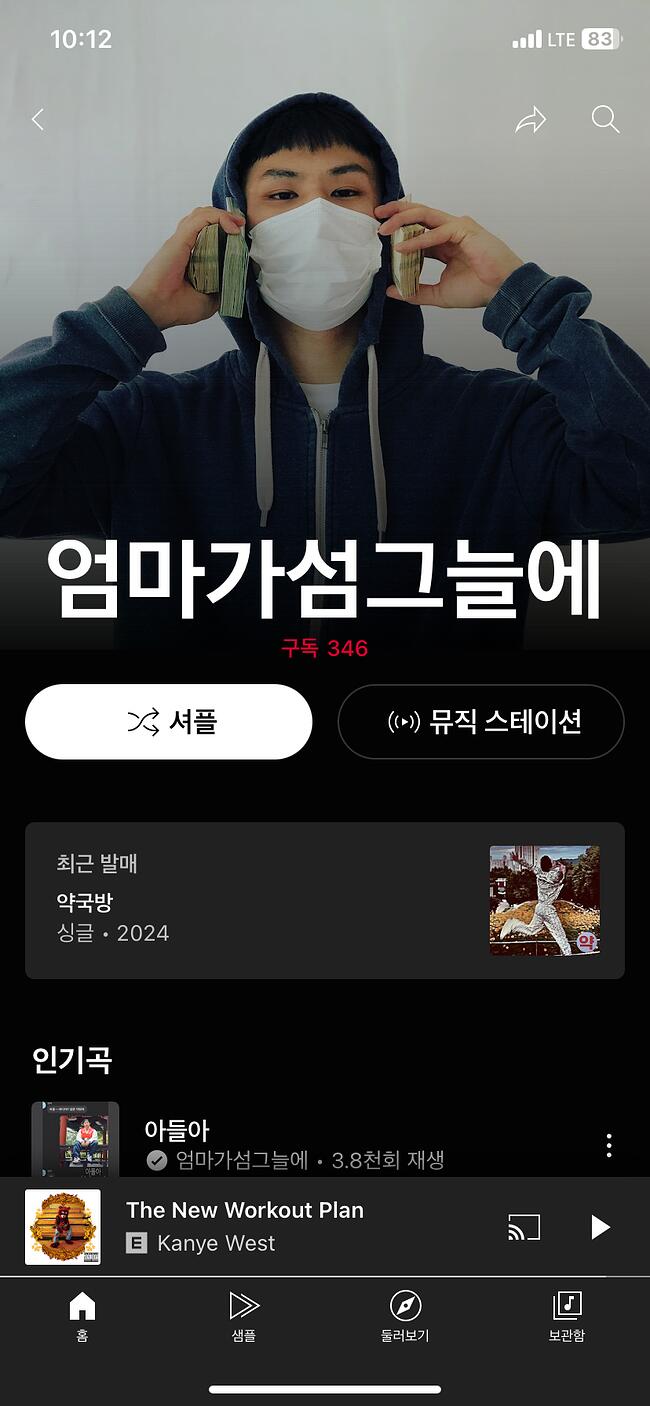Switch to the 홈 tab
Image resolution: width=650 pixels, height=1406 pixels.
pos(82,1316)
